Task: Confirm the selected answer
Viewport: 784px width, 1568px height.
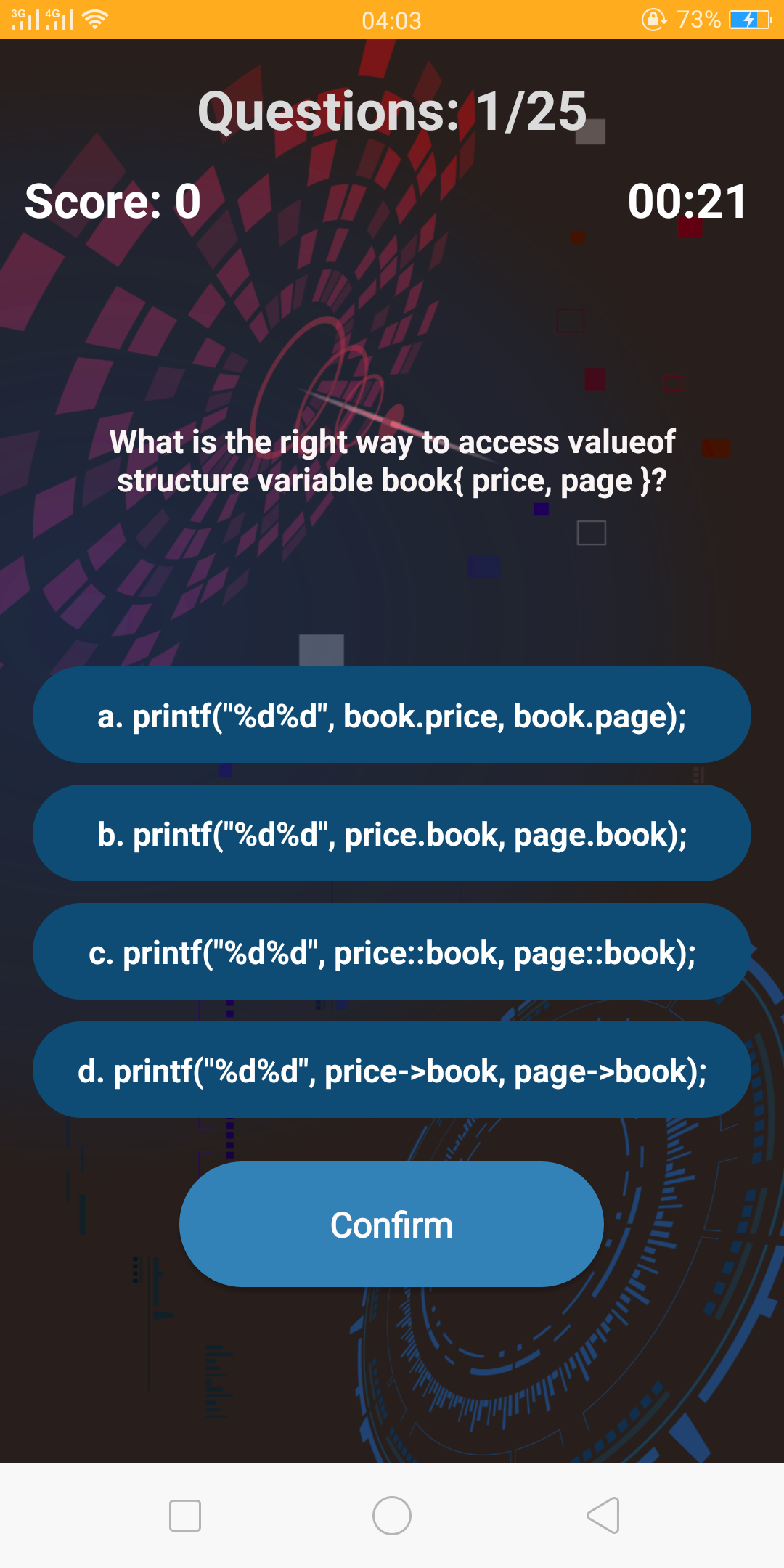Action: pos(392,1224)
